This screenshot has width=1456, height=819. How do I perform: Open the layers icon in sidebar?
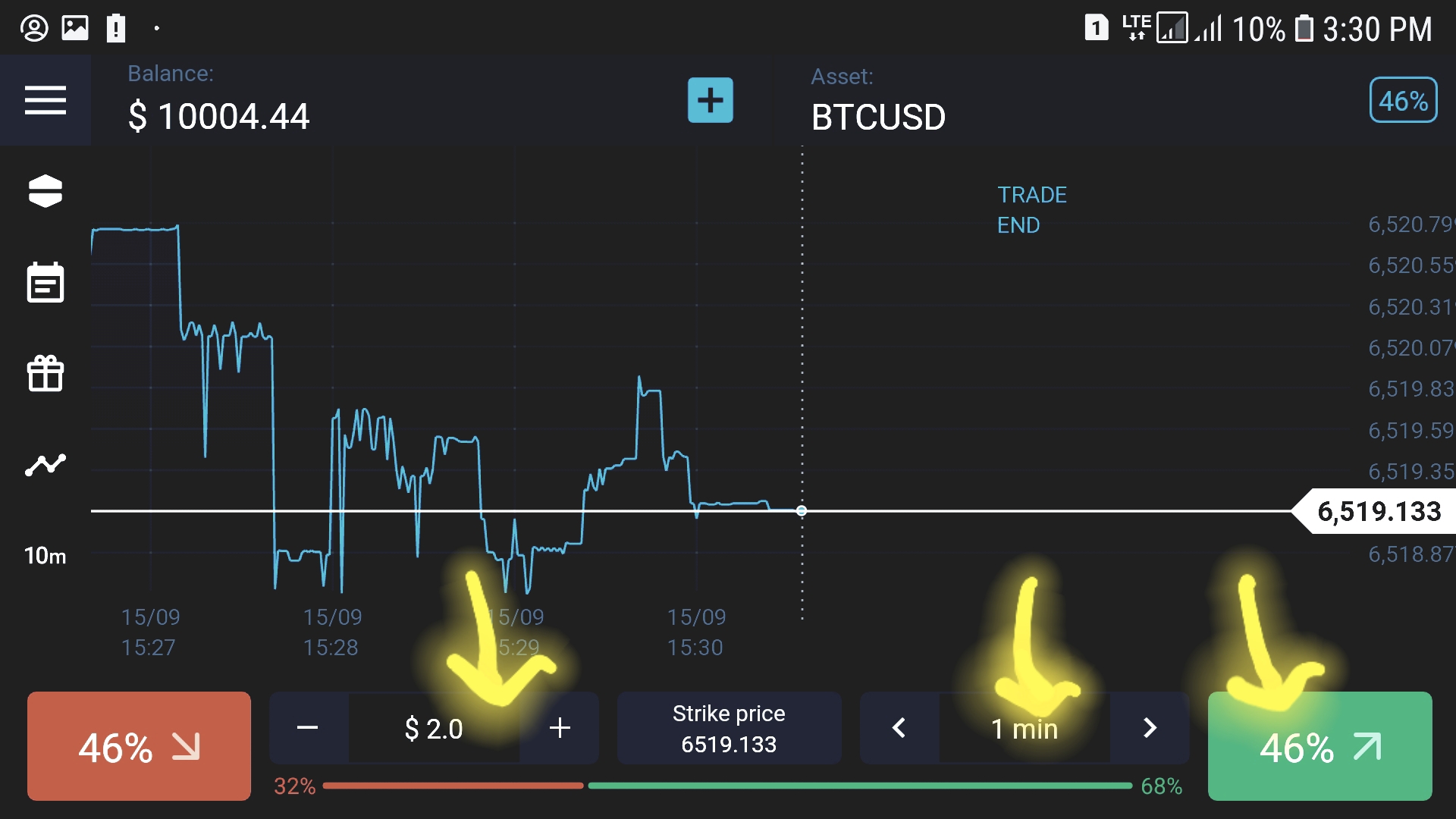45,190
